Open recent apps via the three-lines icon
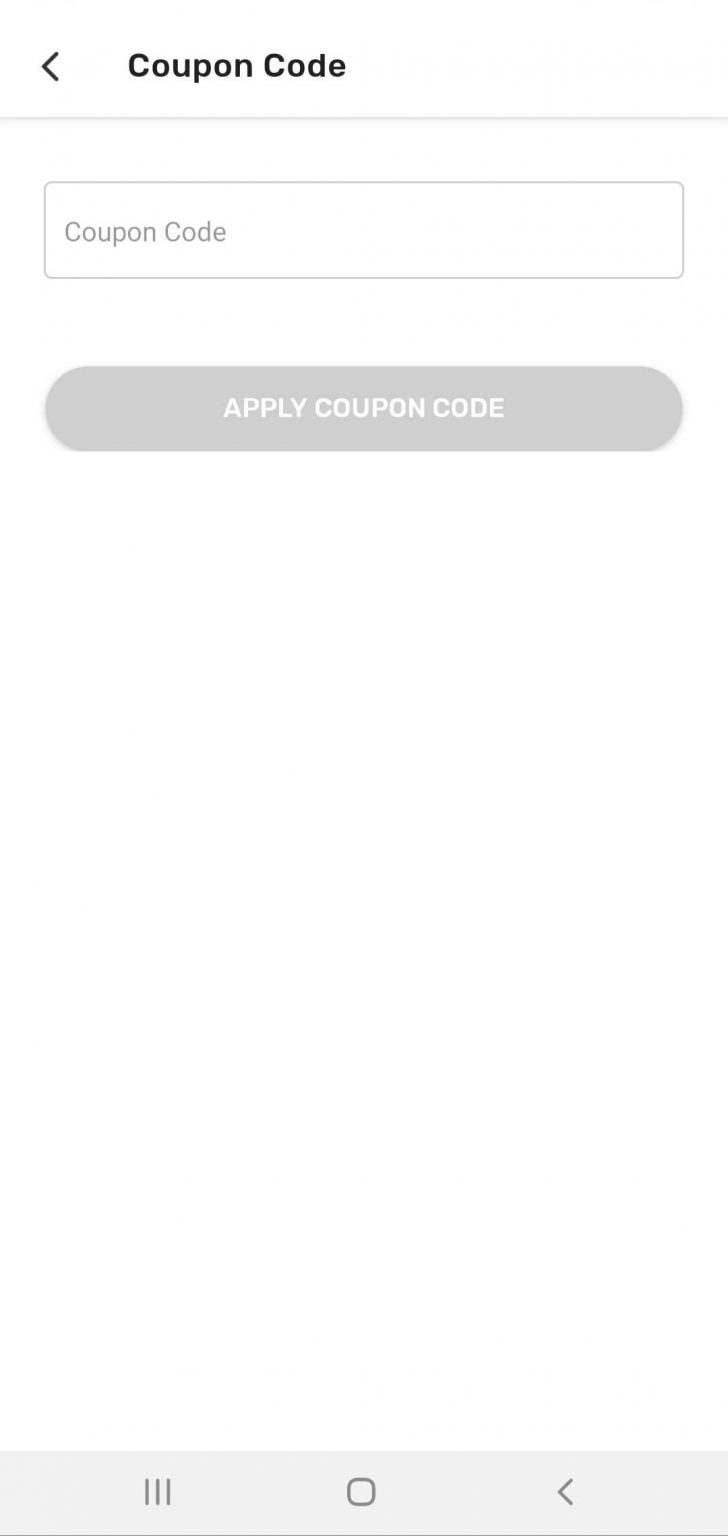The width and height of the screenshot is (728, 1536). (x=157, y=1490)
